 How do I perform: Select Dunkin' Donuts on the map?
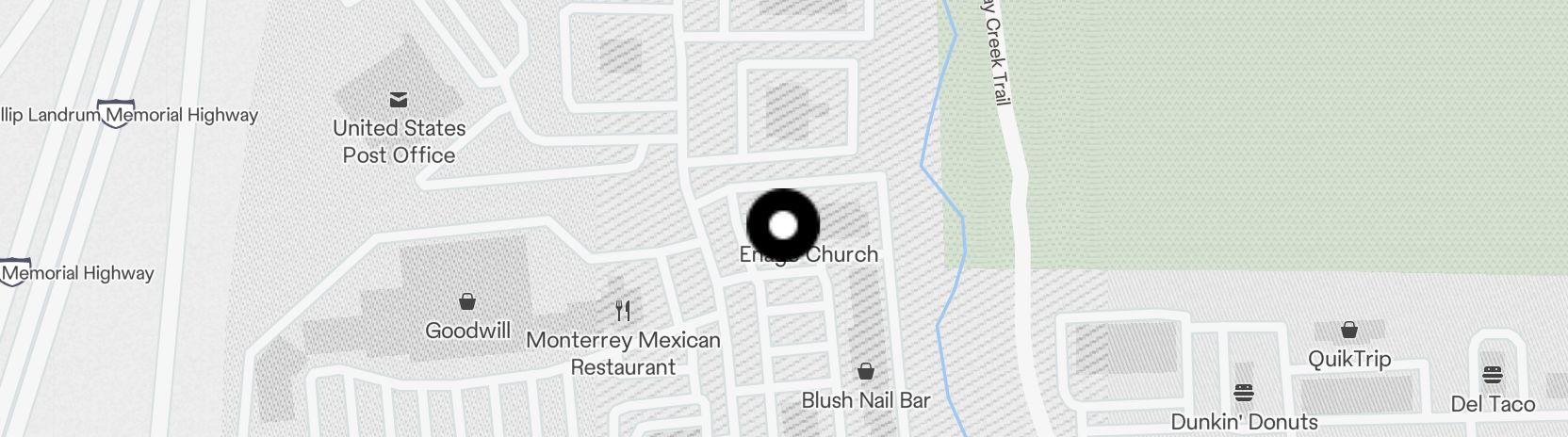[x=1244, y=393]
